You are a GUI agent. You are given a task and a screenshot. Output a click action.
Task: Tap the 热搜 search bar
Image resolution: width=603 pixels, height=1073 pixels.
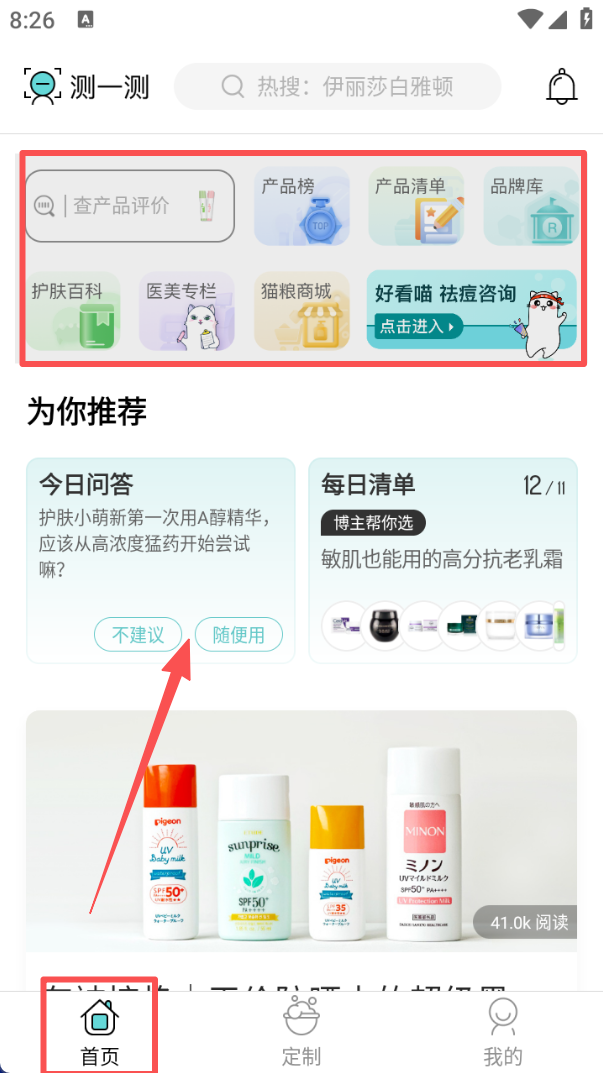coord(337,86)
